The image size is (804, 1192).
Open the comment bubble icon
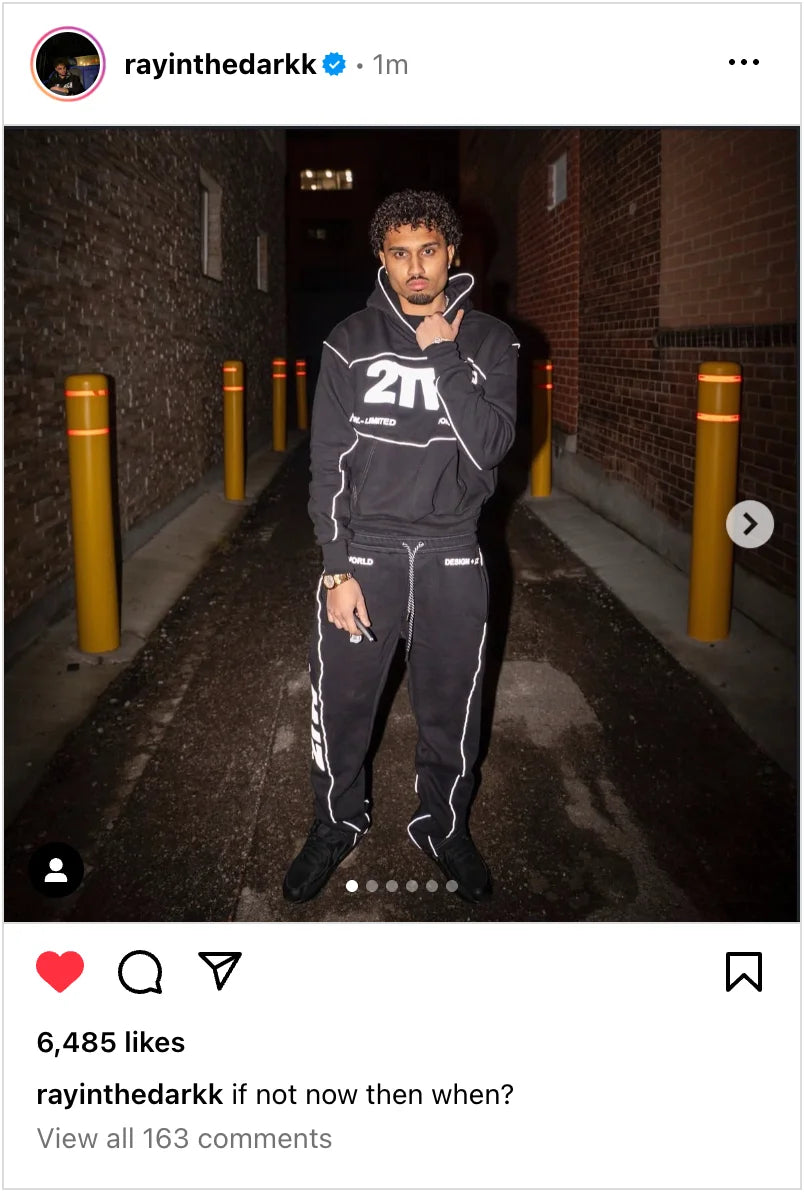click(x=140, y=972)
